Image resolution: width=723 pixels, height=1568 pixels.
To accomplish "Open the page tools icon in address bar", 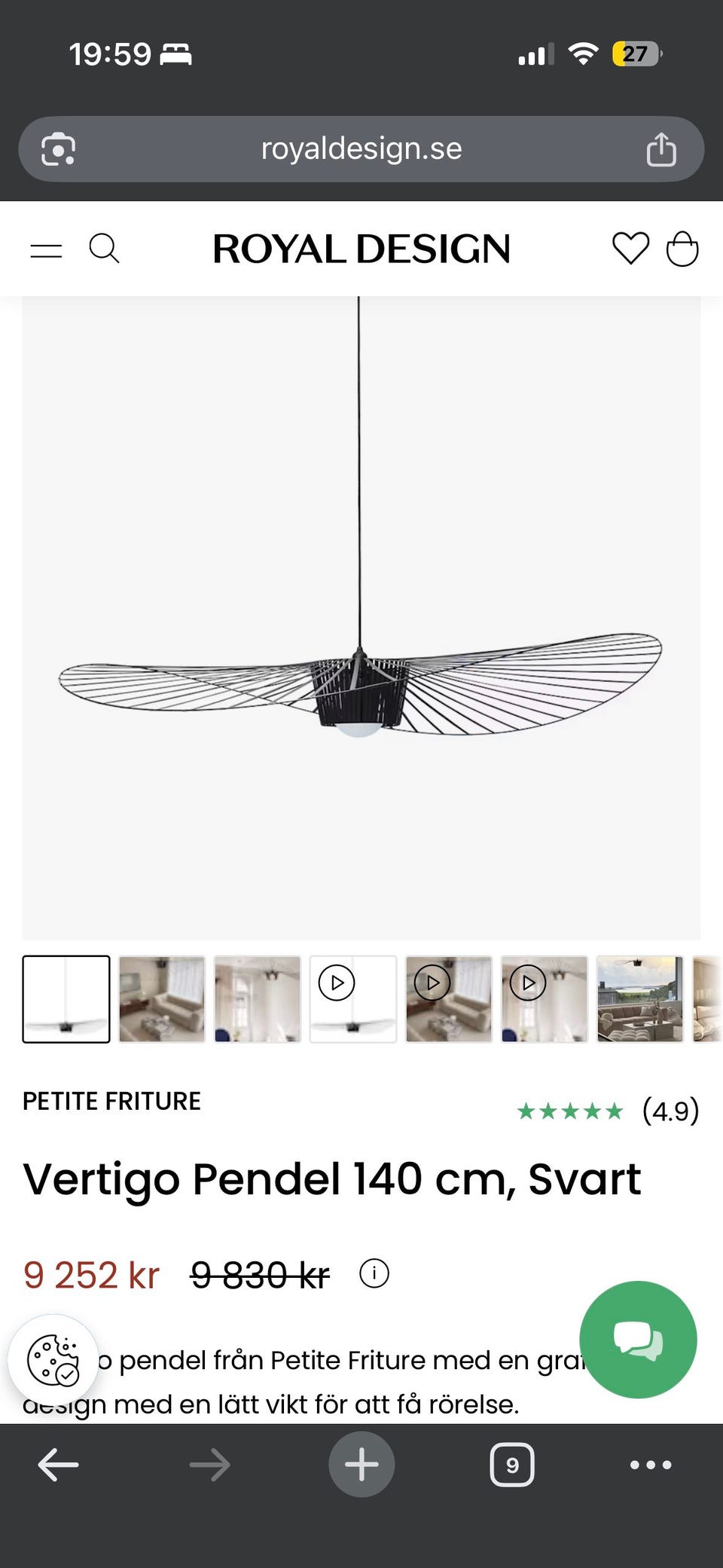I will pyautogui.click(x=58, y=149).
